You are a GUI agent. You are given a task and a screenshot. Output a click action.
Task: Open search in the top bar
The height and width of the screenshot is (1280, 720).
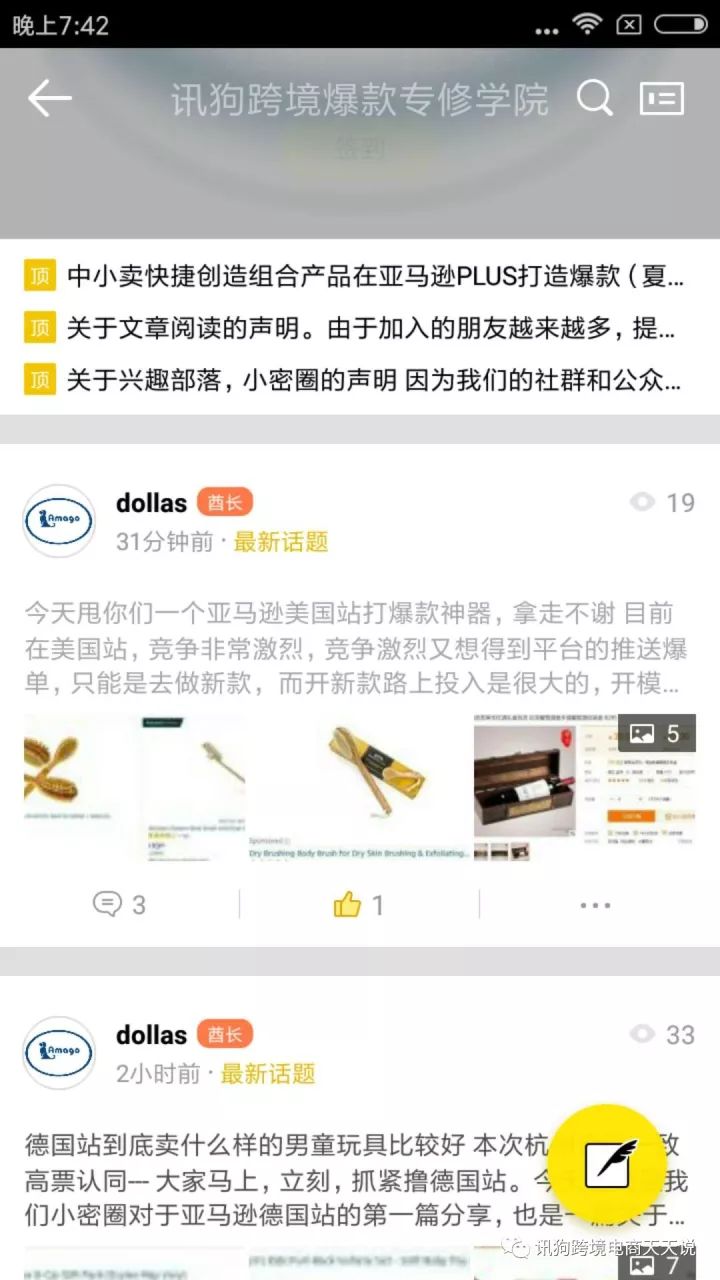pos(594,98)
